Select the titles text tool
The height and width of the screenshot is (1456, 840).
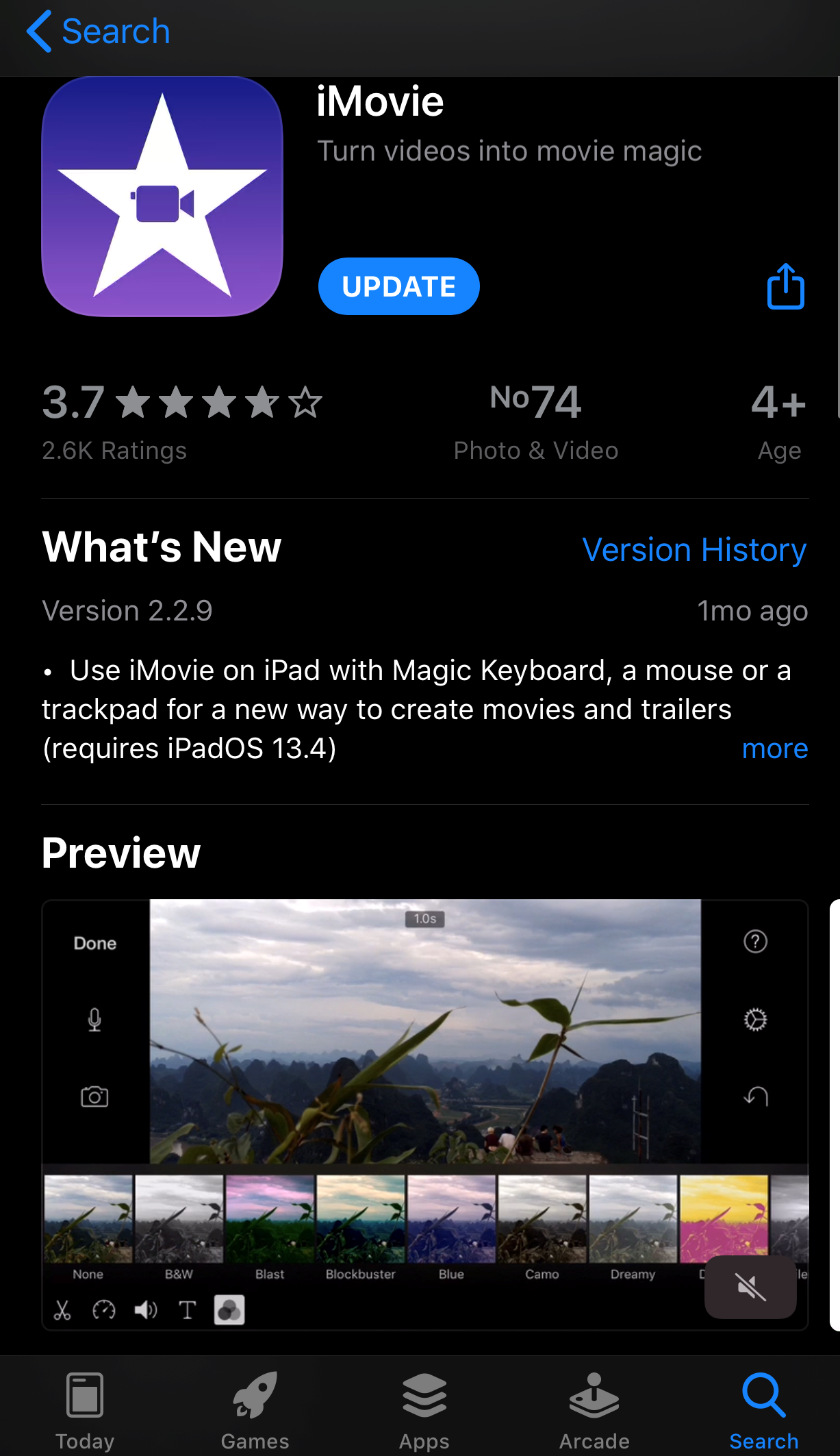click(188, 1310)
